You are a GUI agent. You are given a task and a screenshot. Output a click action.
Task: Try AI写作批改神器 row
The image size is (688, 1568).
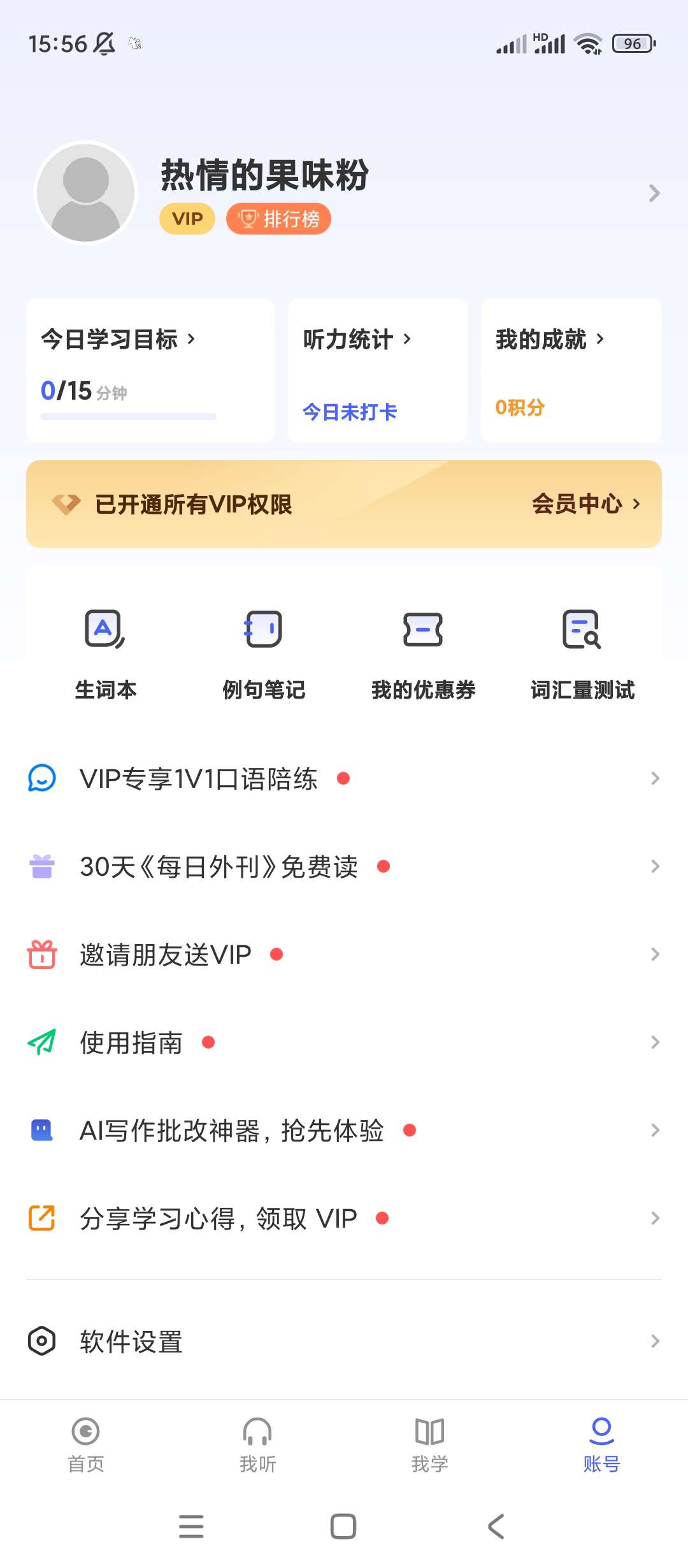click(x=344, y=1130)
